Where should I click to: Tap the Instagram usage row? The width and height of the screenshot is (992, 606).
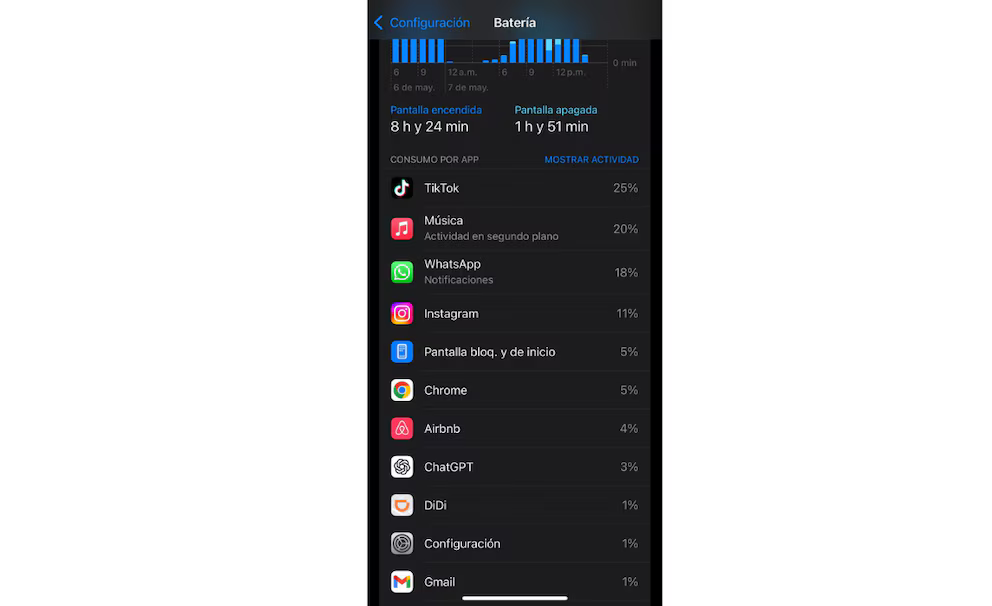514,314
